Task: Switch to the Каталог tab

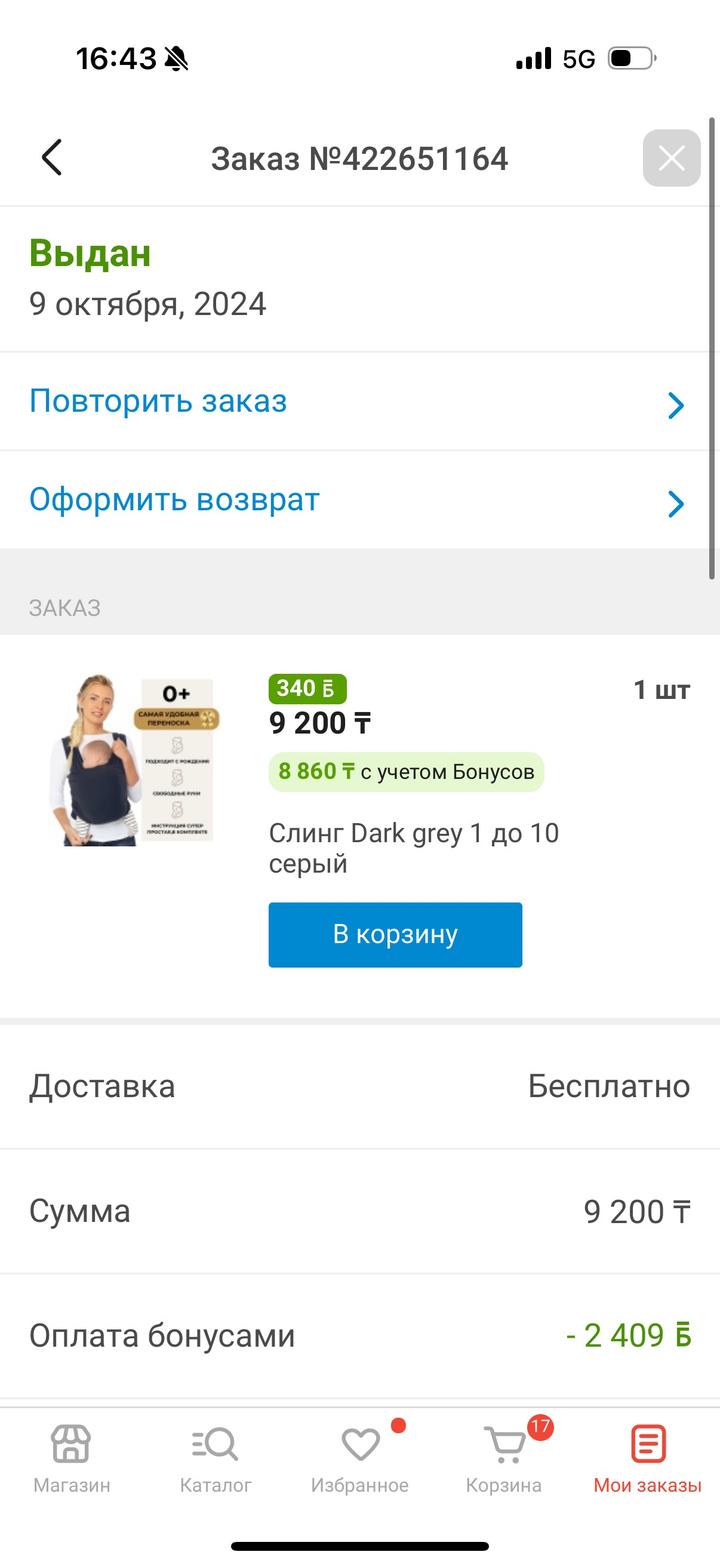Action: [x=215, y=1459]
